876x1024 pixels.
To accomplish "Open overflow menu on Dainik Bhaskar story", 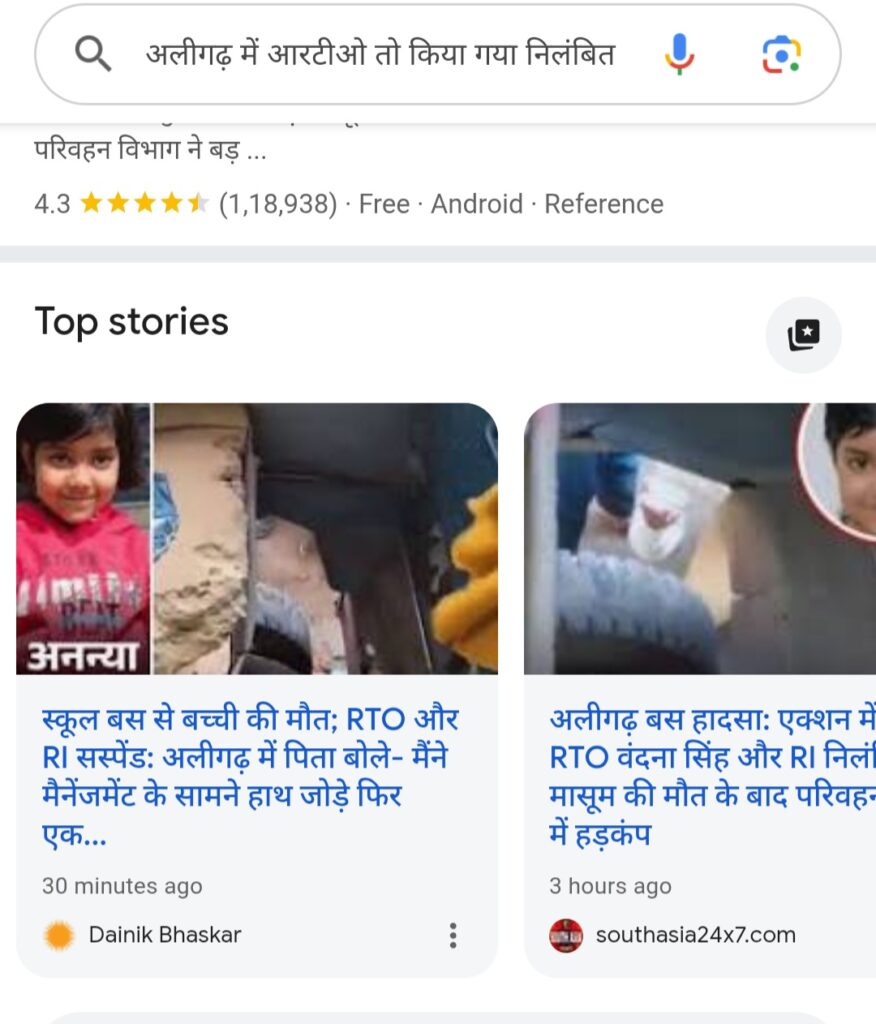I will [453, 935].
